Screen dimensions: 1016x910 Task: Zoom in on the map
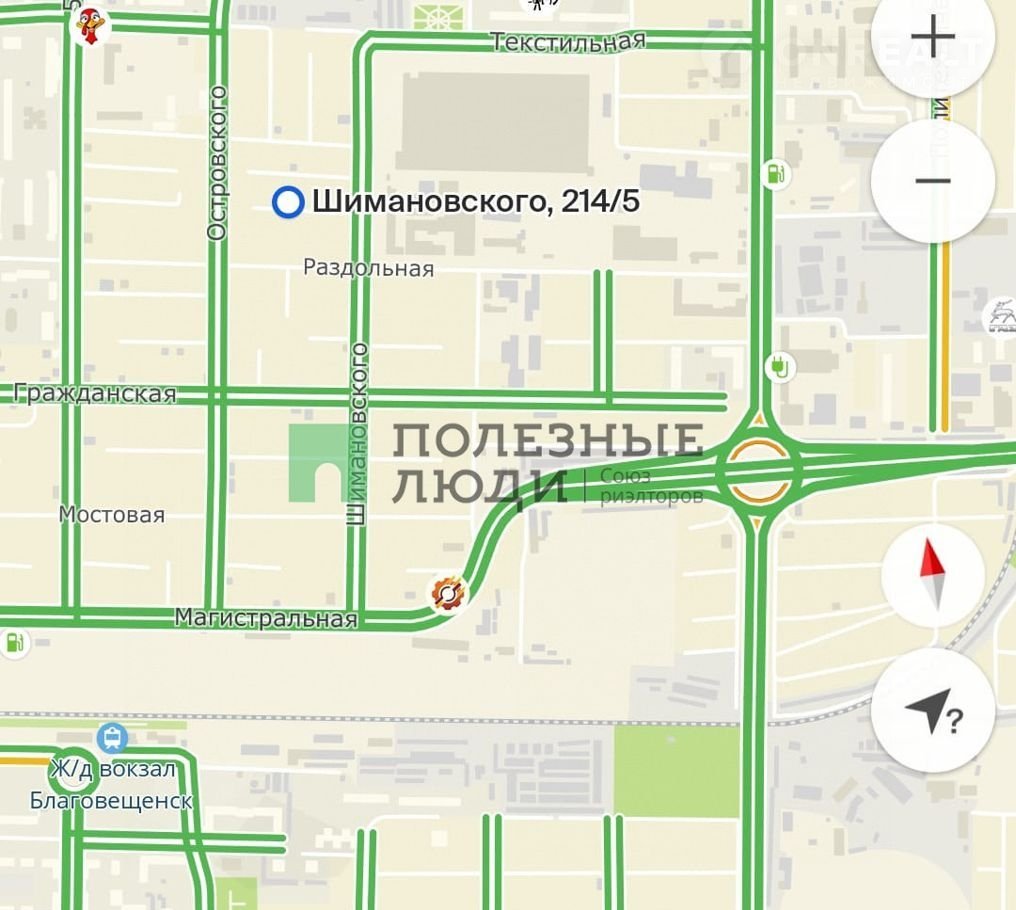click(932, 40)
